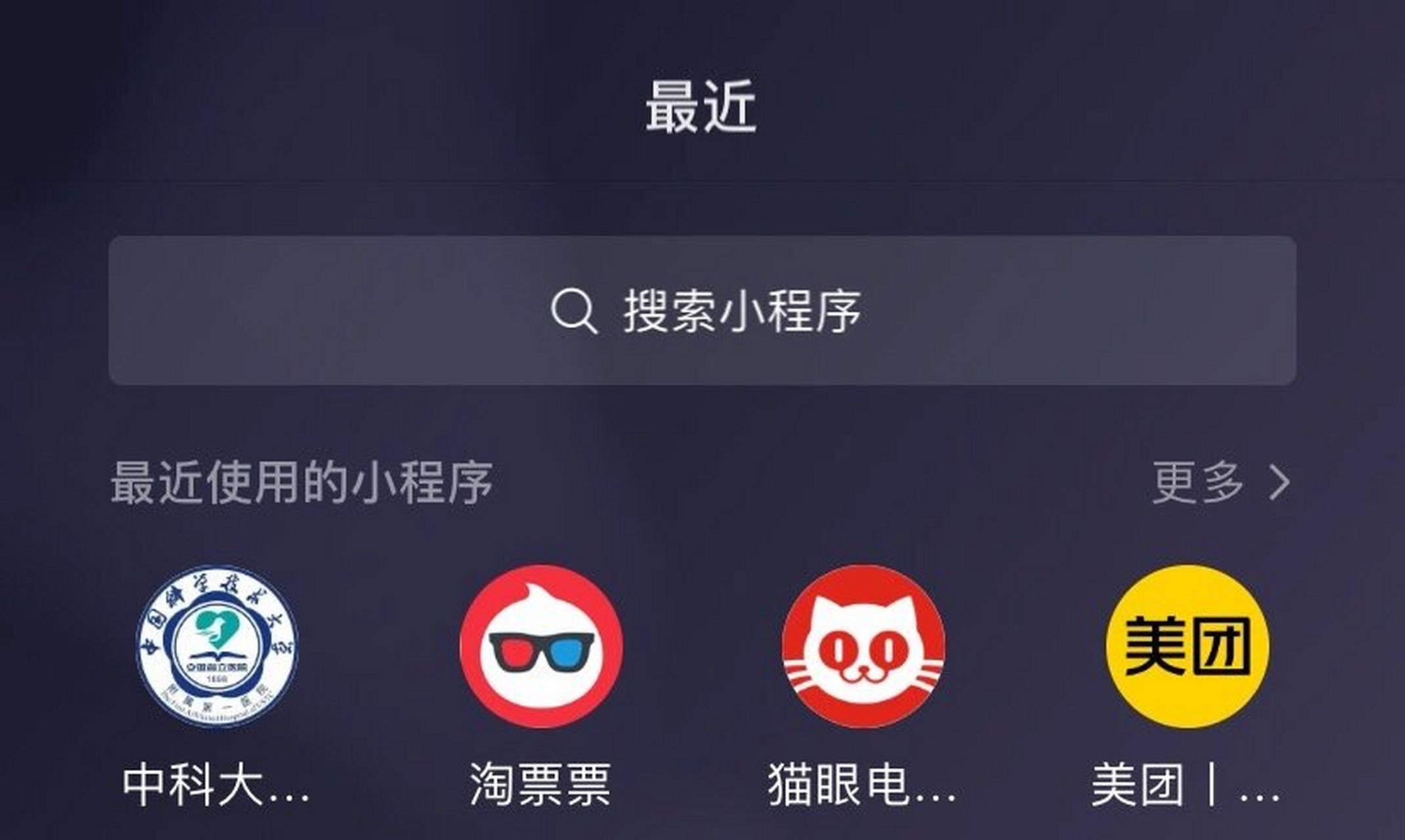This screenshot has height=840, width=1405.
Task: Tap the 搜索小程序 search box
Action: point(702,310)
